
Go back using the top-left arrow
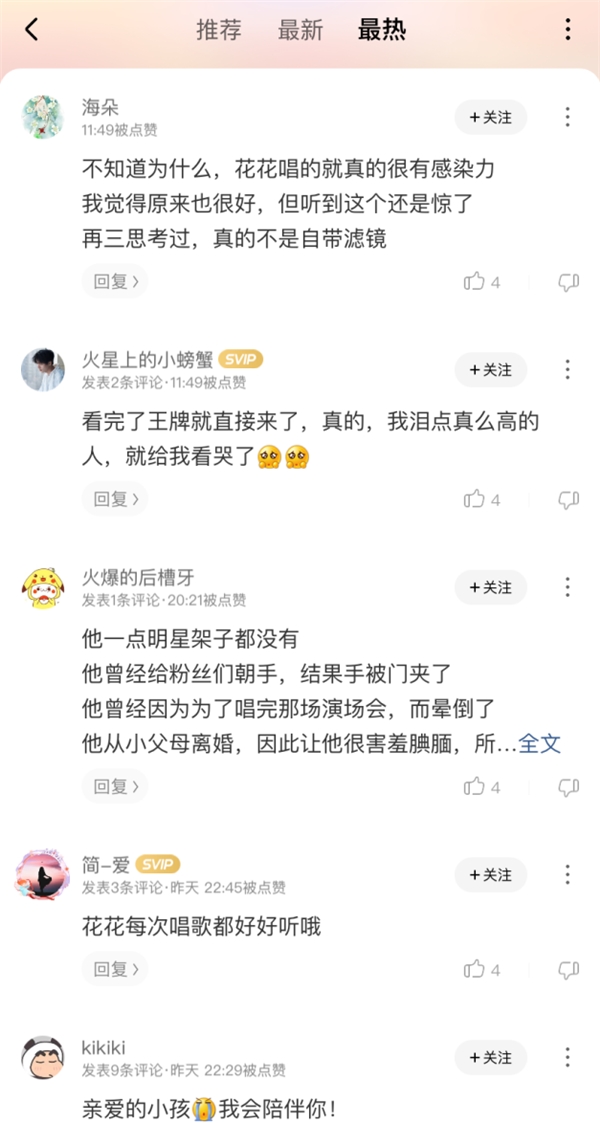tap(32, 30)
